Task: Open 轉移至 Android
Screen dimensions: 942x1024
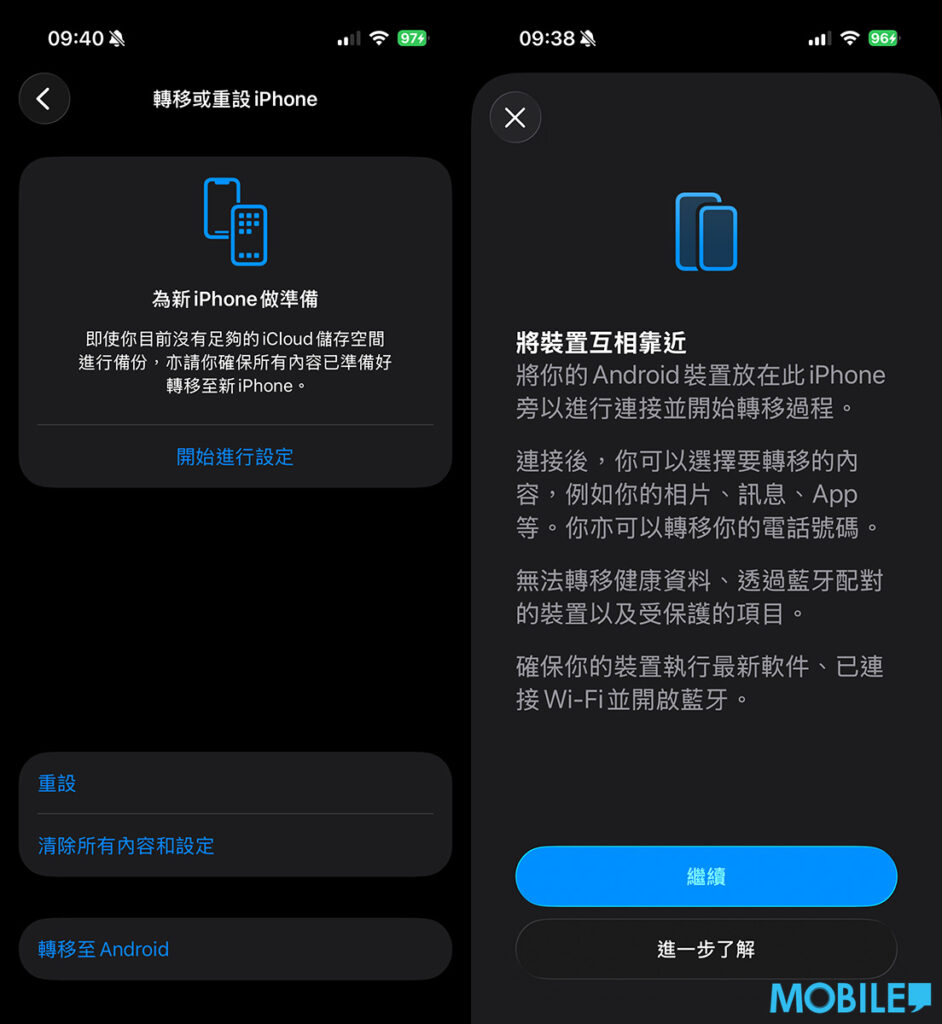Action: (235, 949)
